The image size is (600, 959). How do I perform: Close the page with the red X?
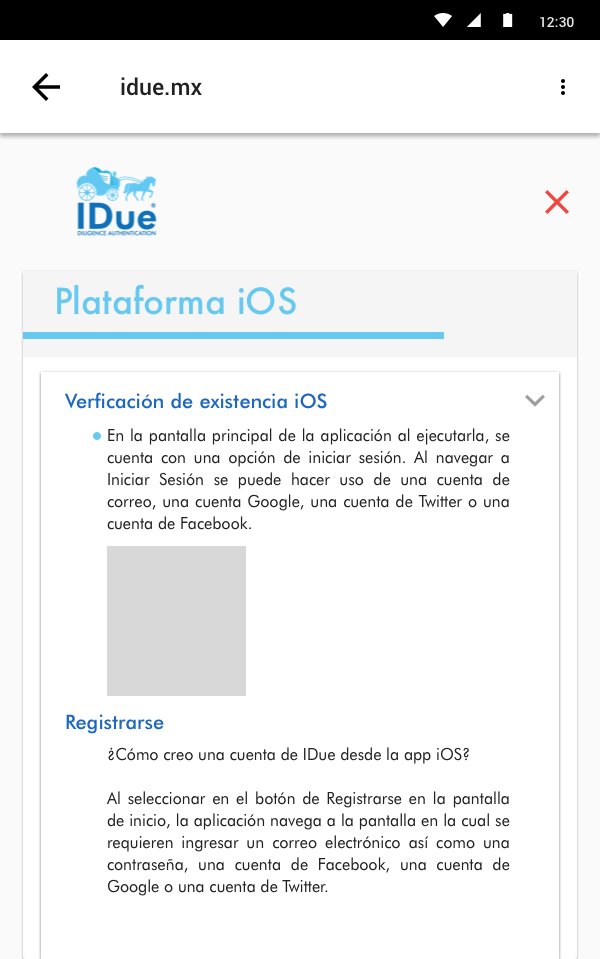[x=557, y=202]
